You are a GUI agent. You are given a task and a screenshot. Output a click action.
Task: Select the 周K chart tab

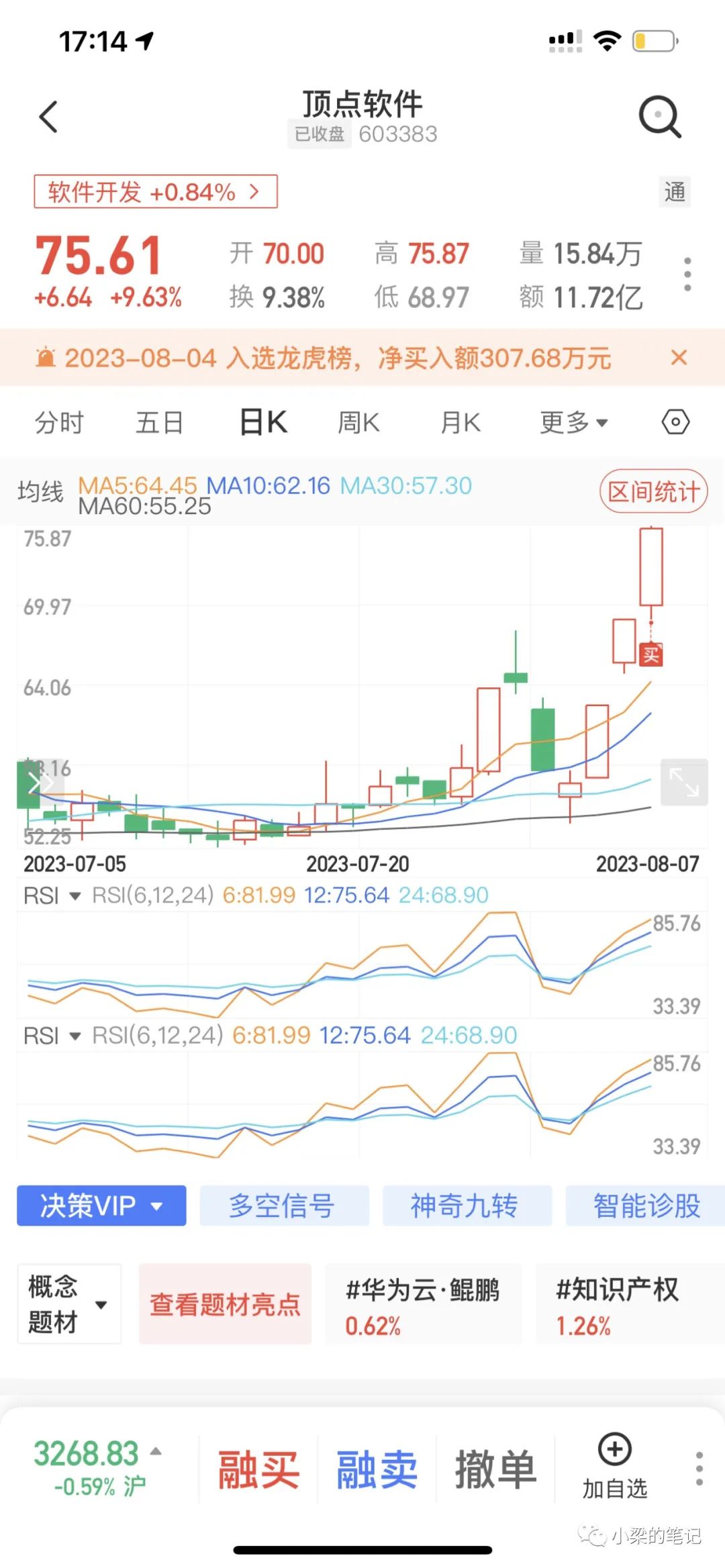358,423
